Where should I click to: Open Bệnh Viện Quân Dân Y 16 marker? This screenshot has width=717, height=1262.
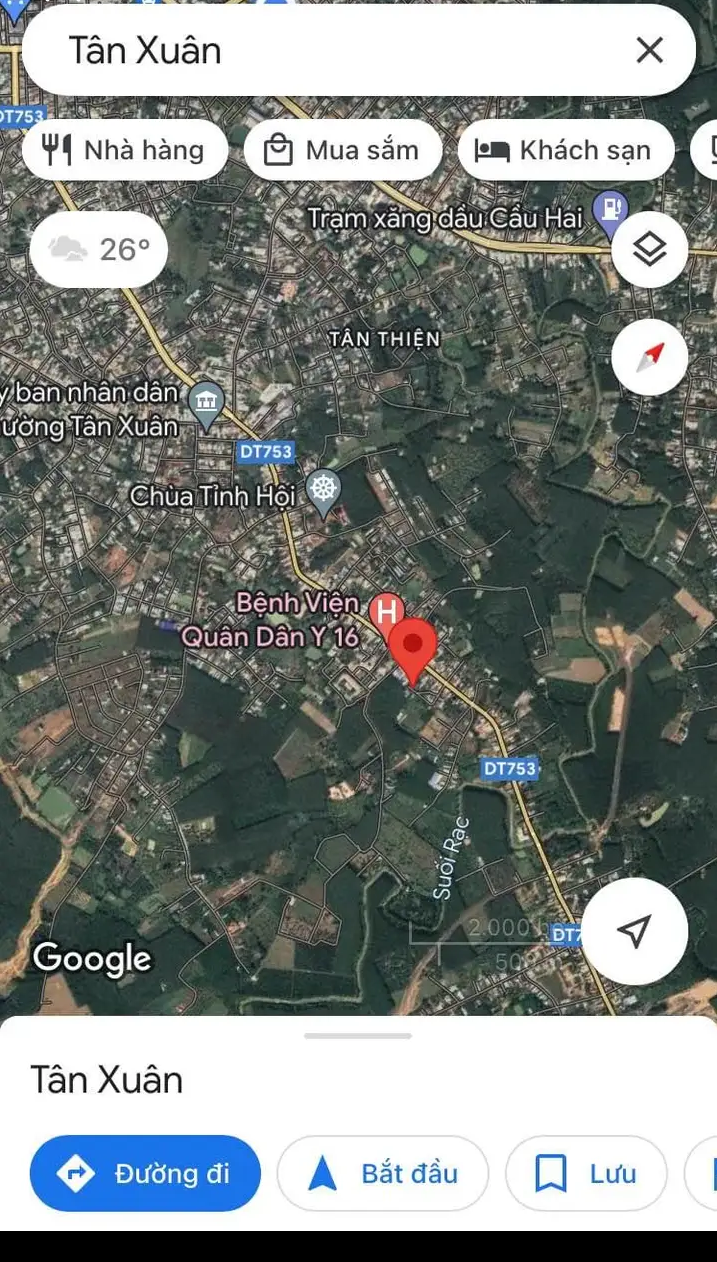[386, 610]
